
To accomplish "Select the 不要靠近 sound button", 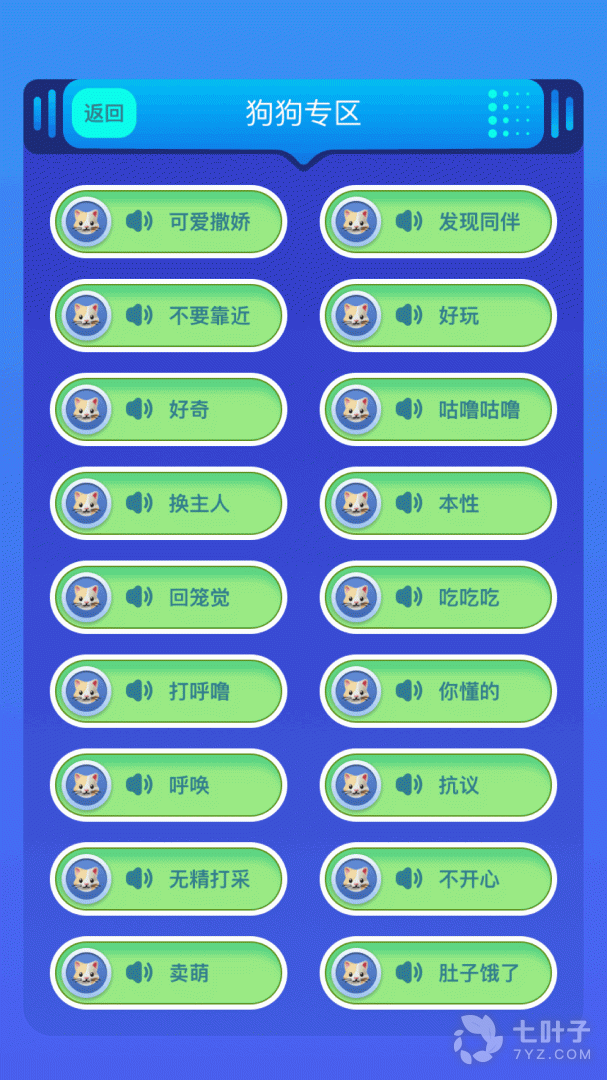I will [169, 316].
